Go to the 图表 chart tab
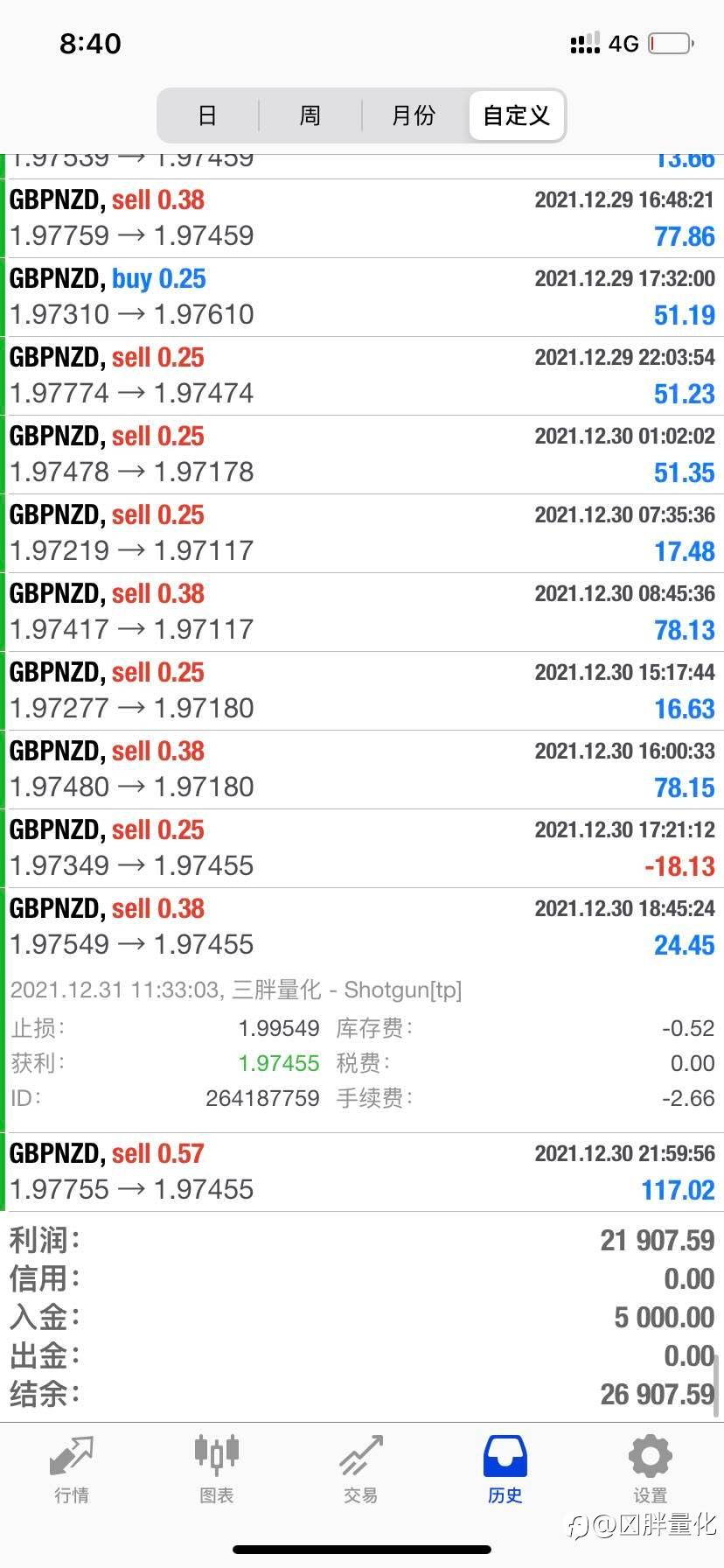The height and width of the screenshot is (1568, 724). [x=216, y=1470]
